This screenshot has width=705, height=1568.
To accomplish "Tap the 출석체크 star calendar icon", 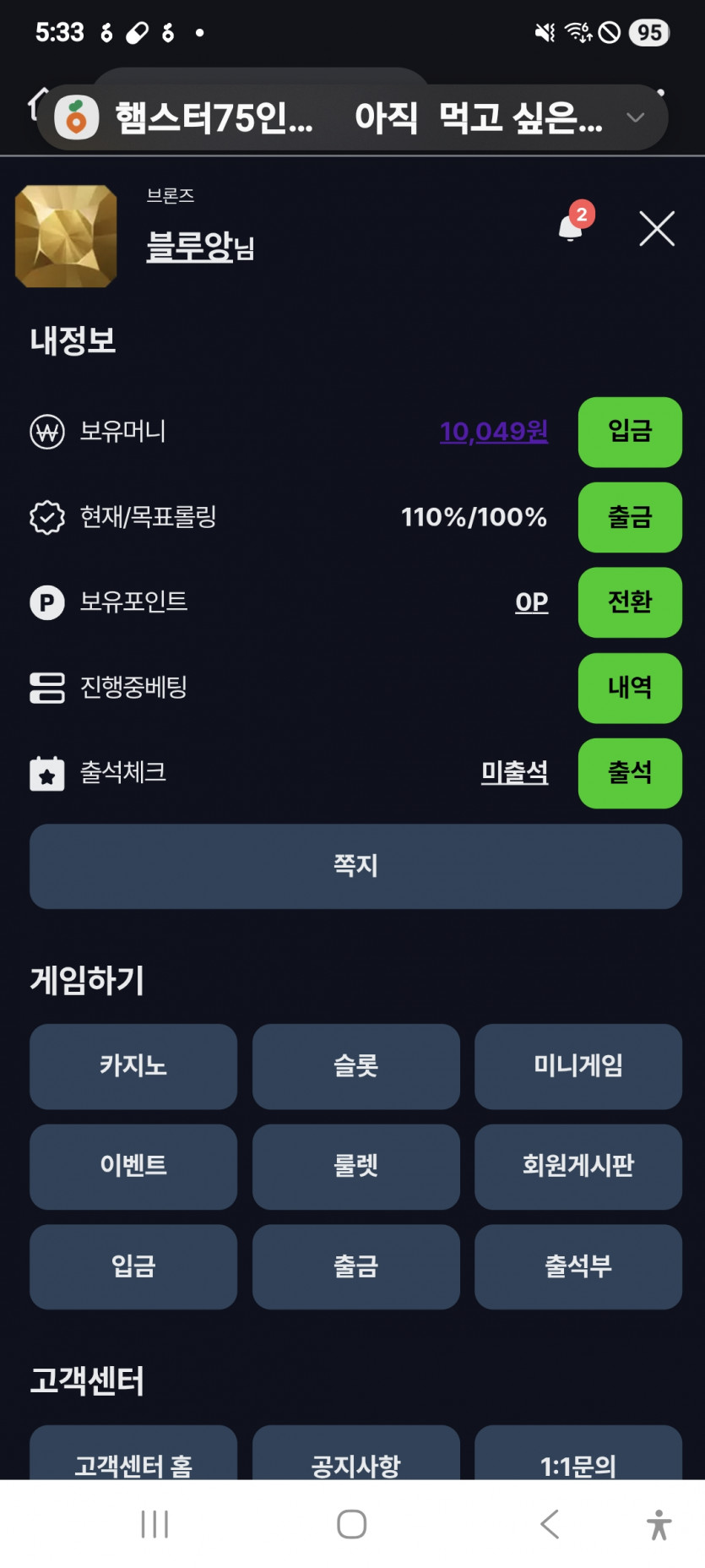I will (47, 773).
